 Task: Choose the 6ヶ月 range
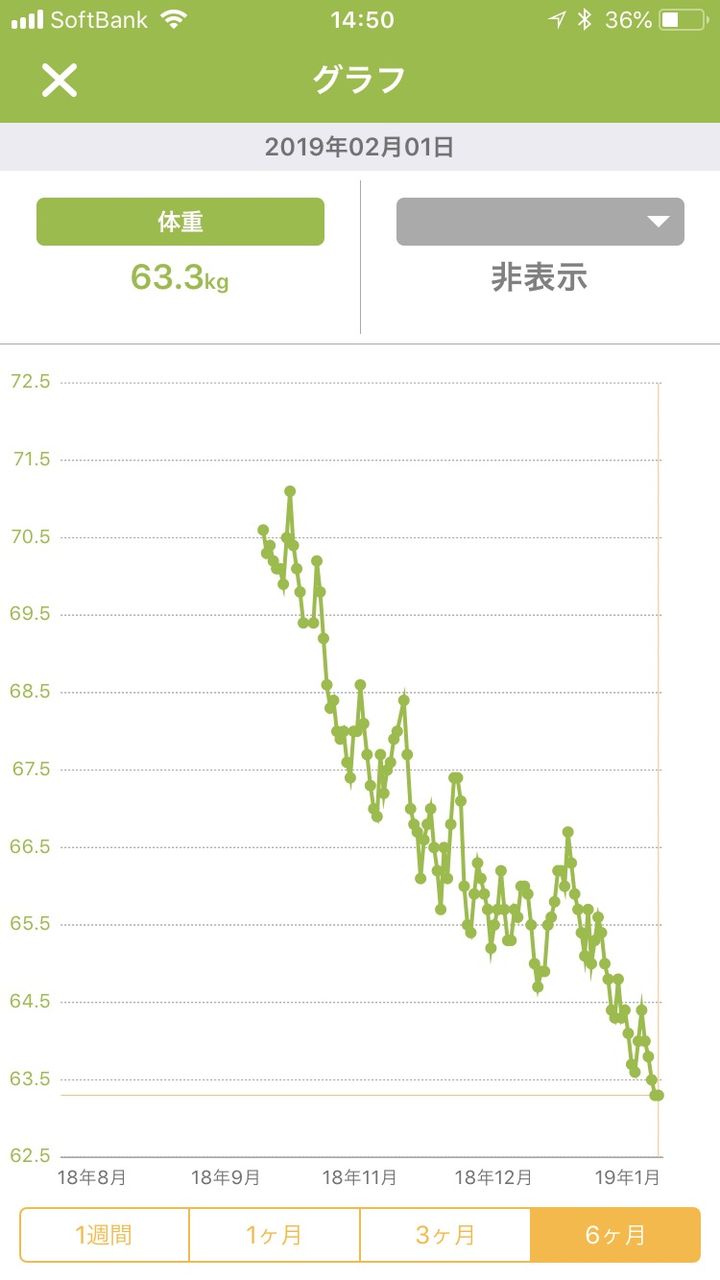tap(615, 1235)
